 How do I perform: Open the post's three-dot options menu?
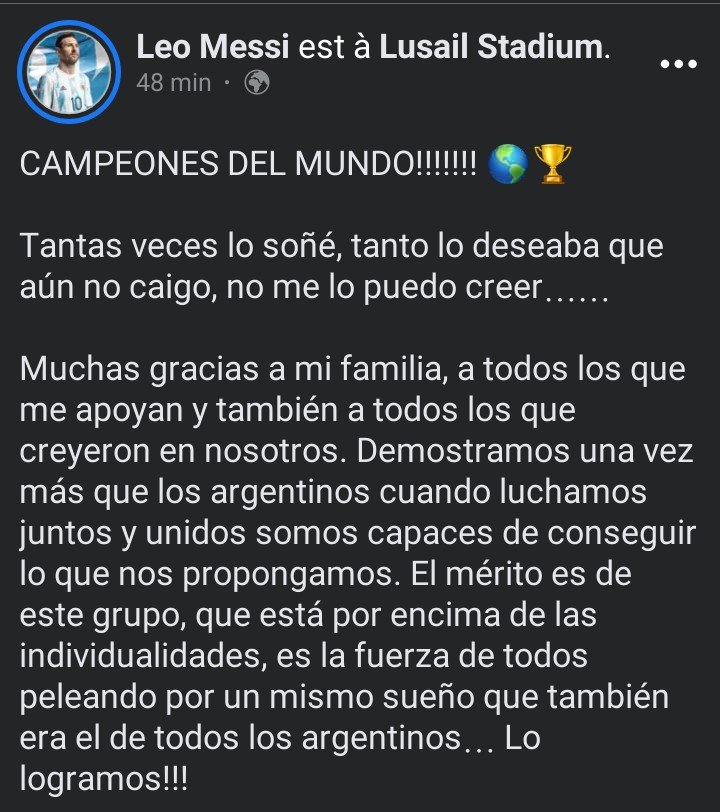pyautogui.click(x=679, y=65)
